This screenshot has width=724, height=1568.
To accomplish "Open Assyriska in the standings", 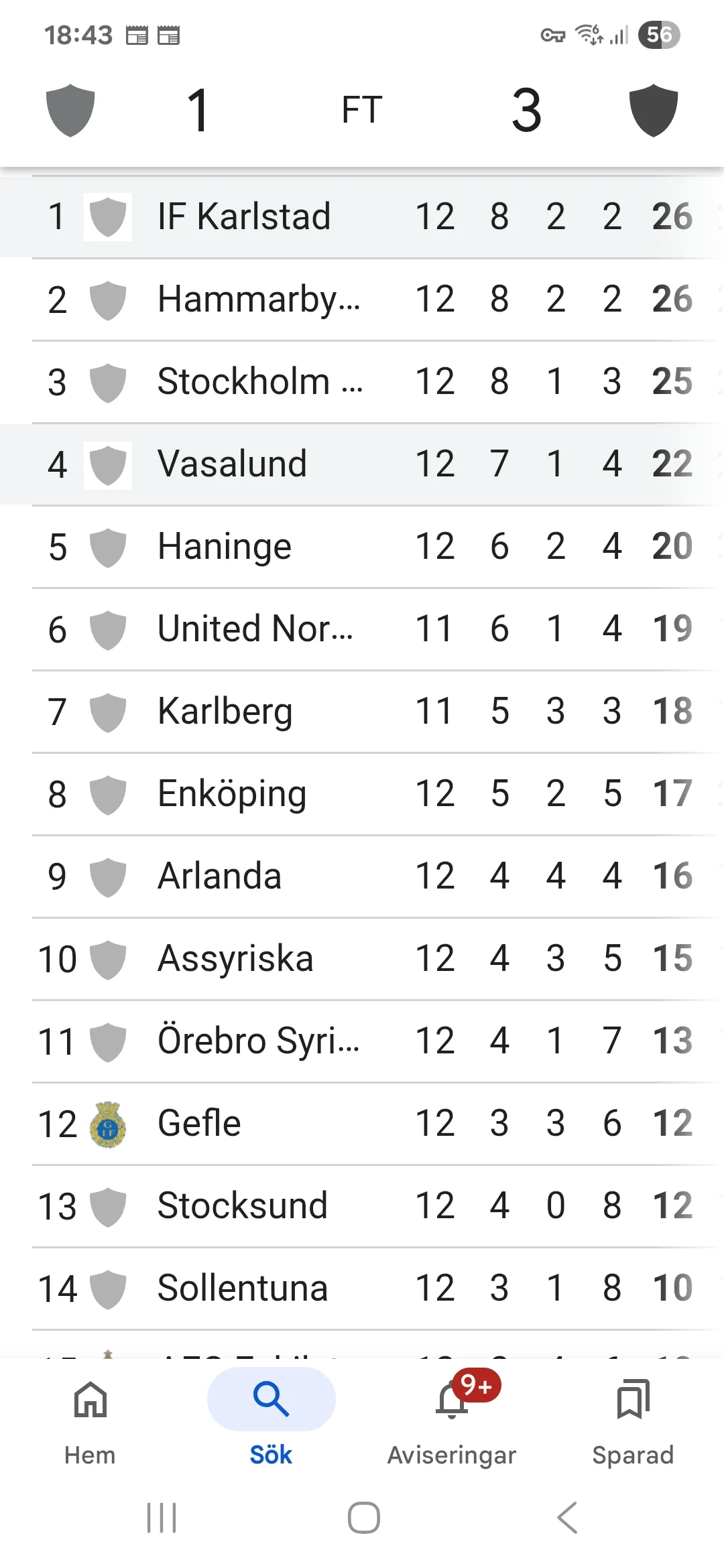I will [235, 958].
